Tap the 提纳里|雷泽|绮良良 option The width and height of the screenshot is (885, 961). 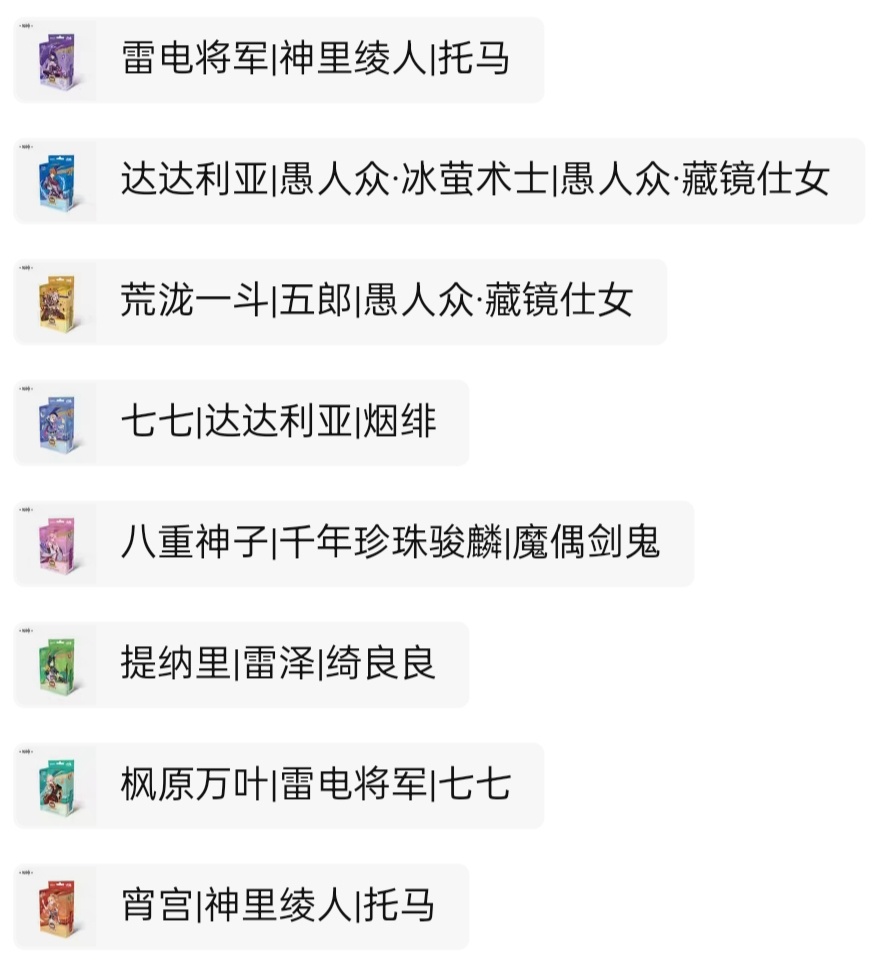click(x=278, y=665)
